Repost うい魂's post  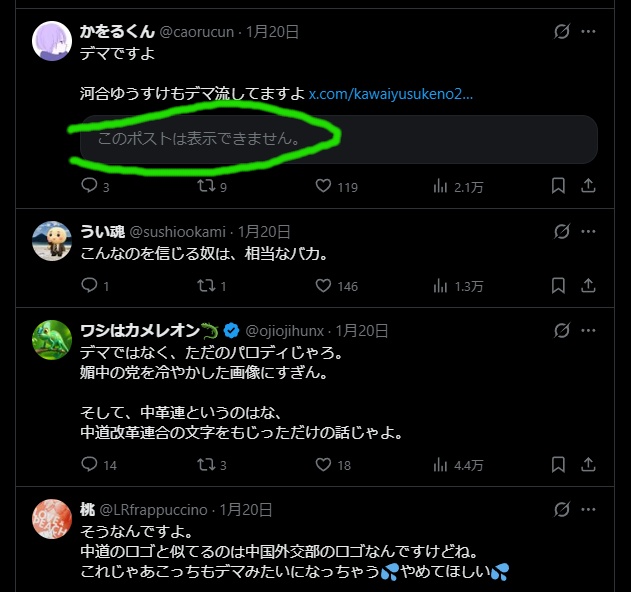click(x=207, y=286)
